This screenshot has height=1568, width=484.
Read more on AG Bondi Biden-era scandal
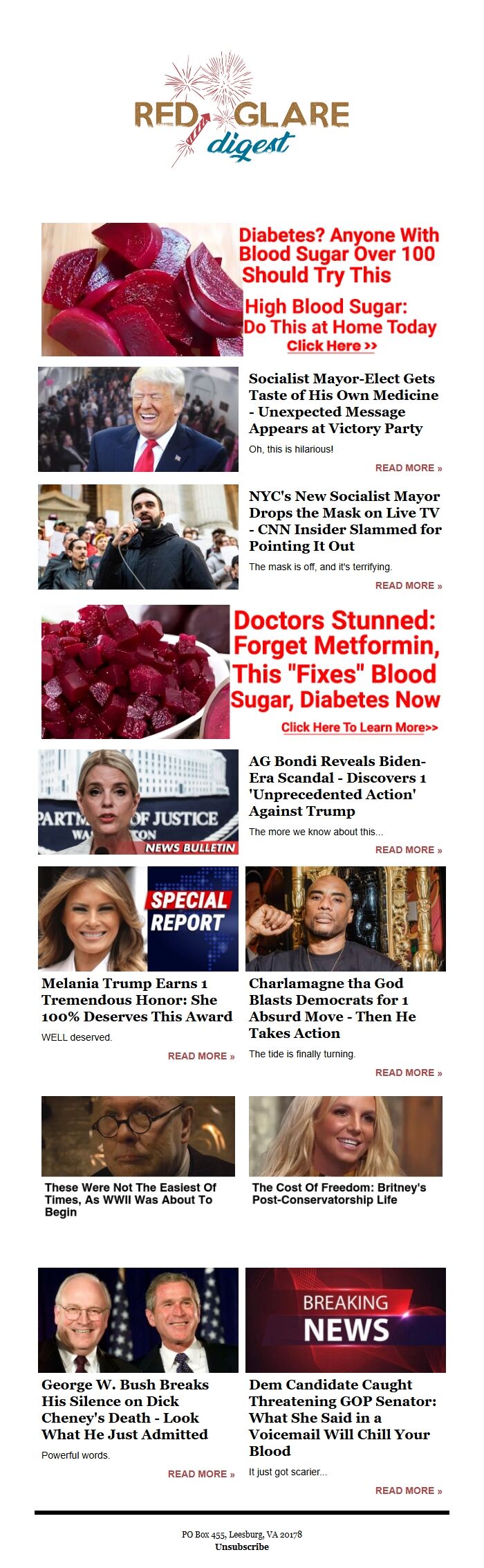click(408, 850)
